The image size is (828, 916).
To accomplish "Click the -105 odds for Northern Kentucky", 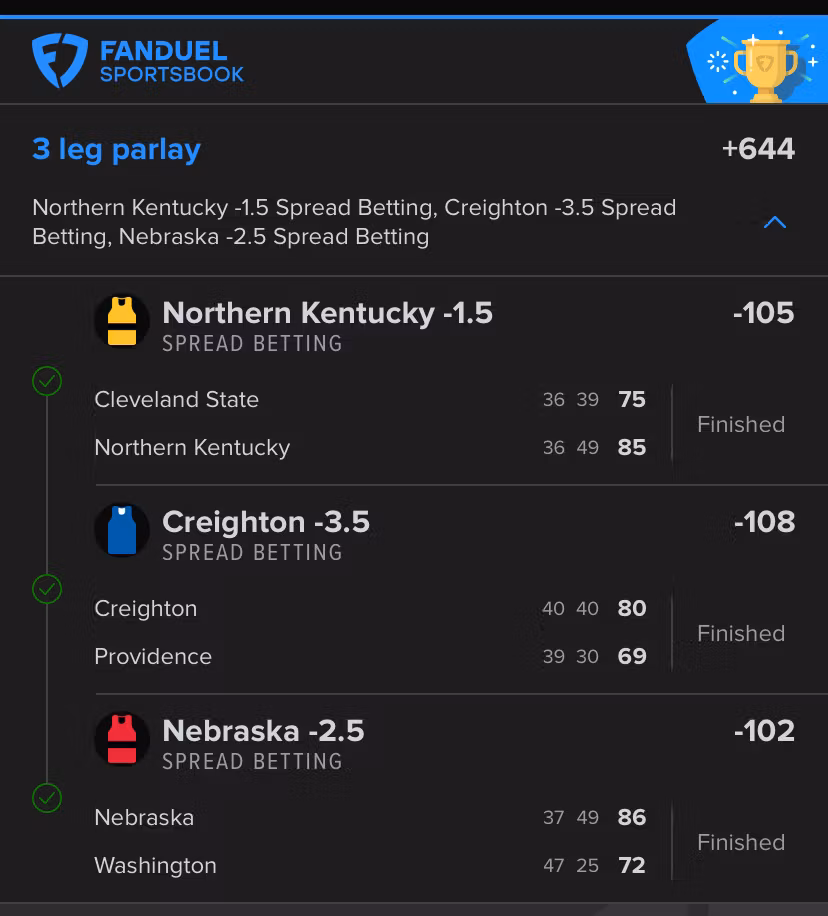I will click(763, 312).
